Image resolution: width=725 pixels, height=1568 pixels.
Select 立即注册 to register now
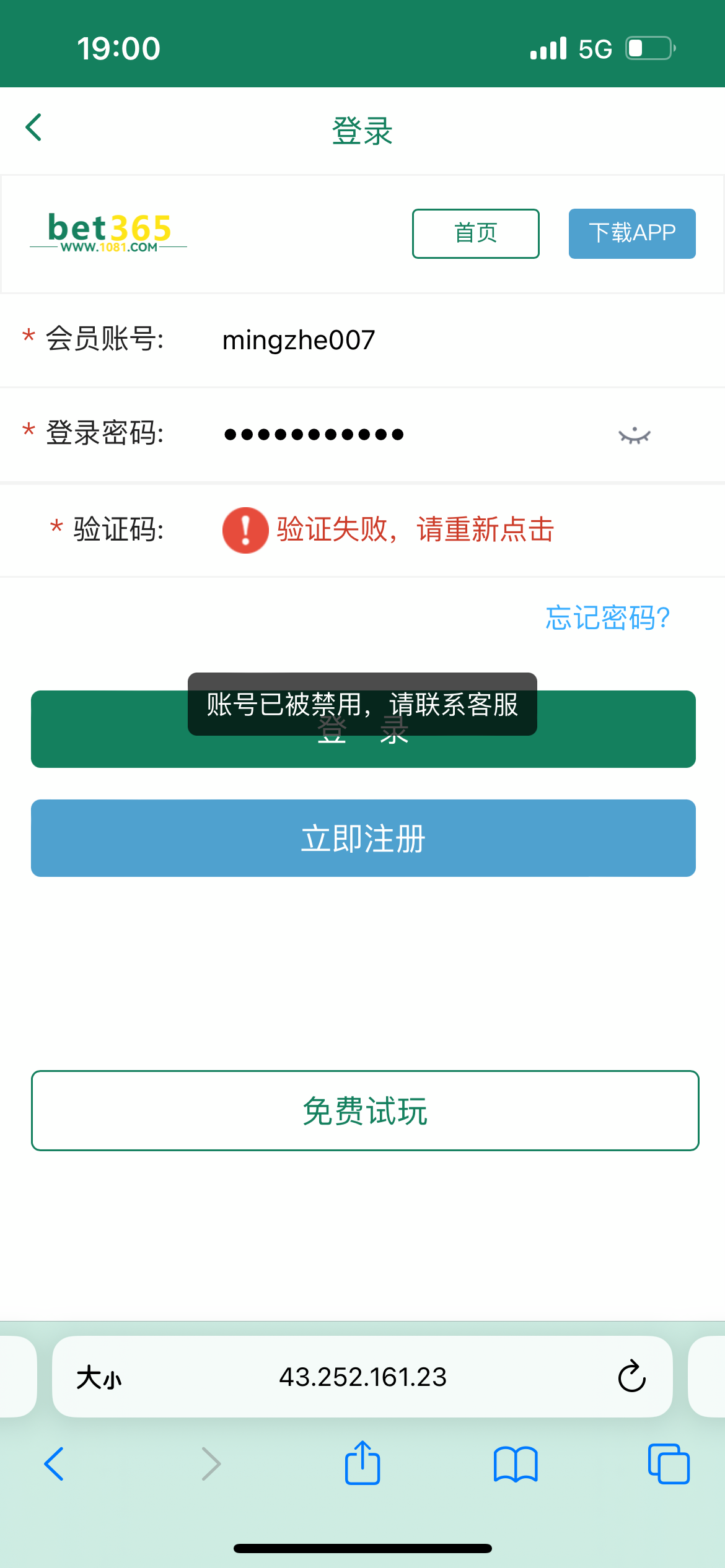(x=363, y=838)
